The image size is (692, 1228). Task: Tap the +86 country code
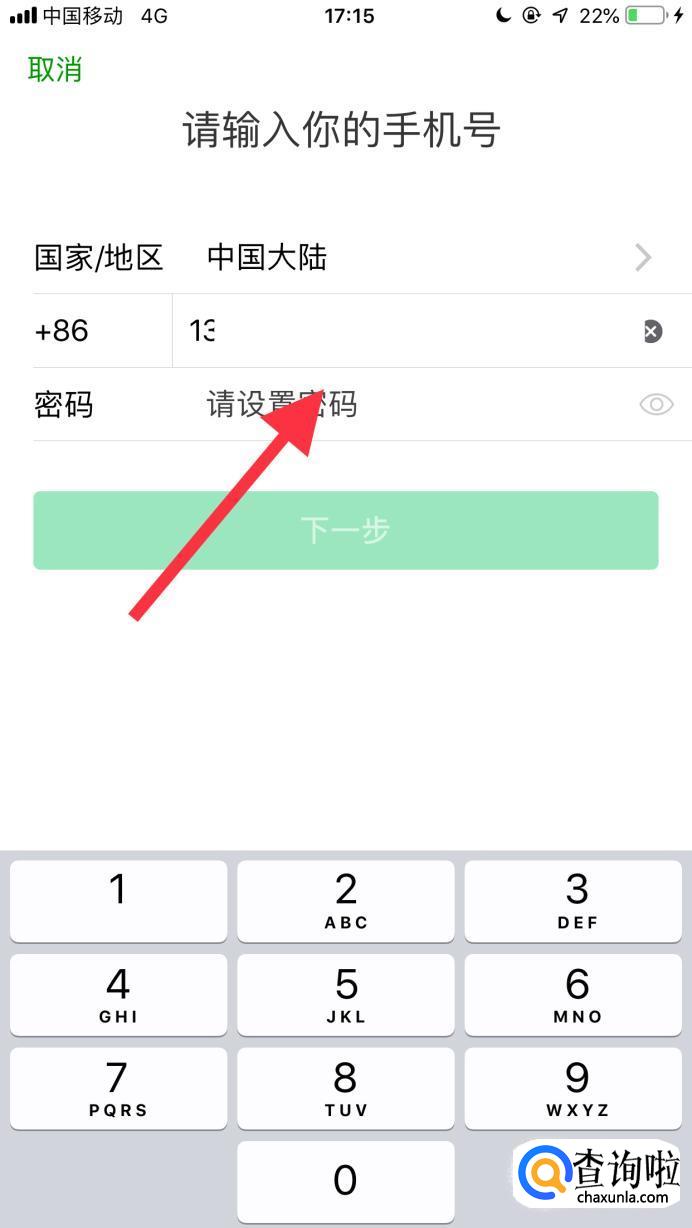(x=62, y=331)
